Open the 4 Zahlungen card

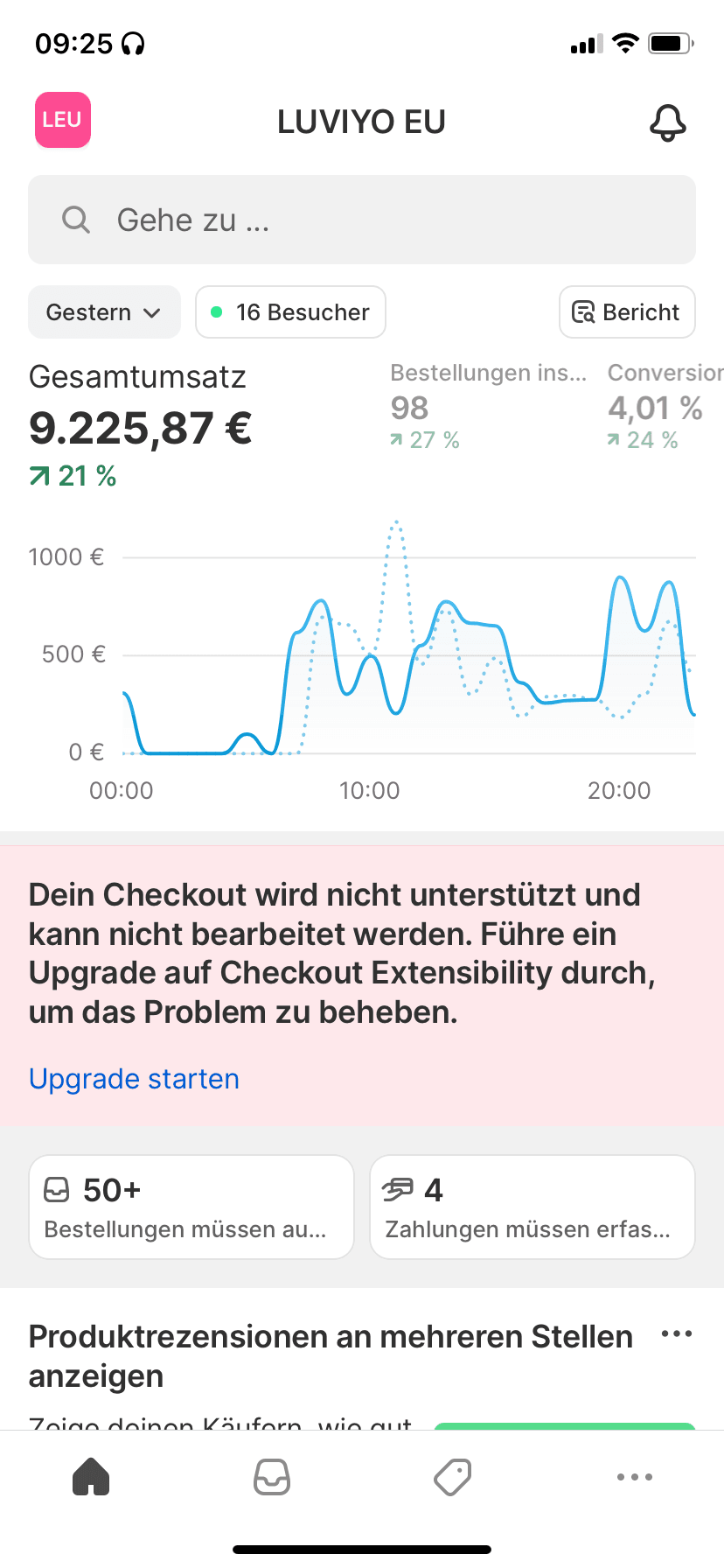[532, 1207]
